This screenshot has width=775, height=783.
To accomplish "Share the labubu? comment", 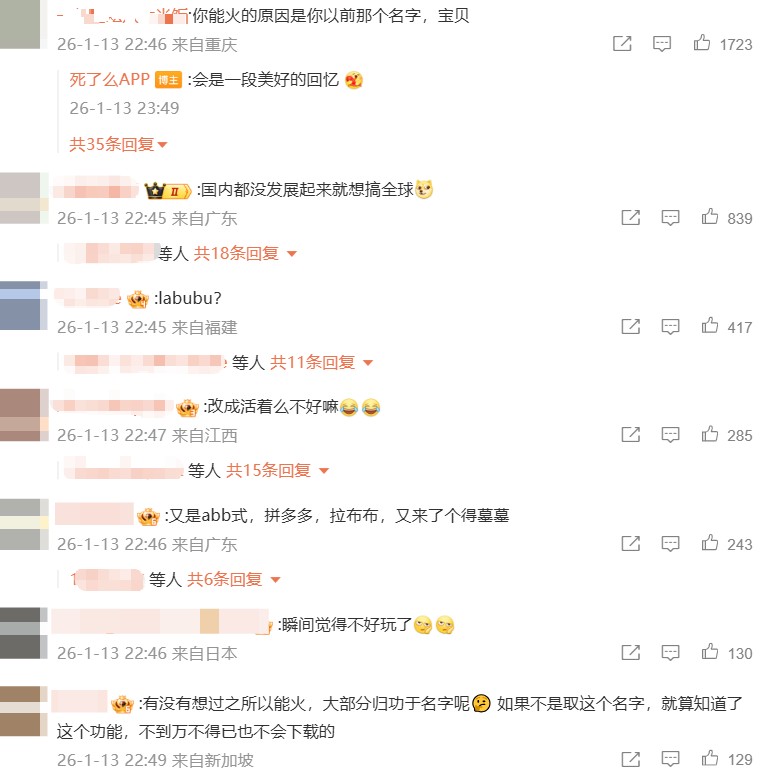I will (630, 326).
